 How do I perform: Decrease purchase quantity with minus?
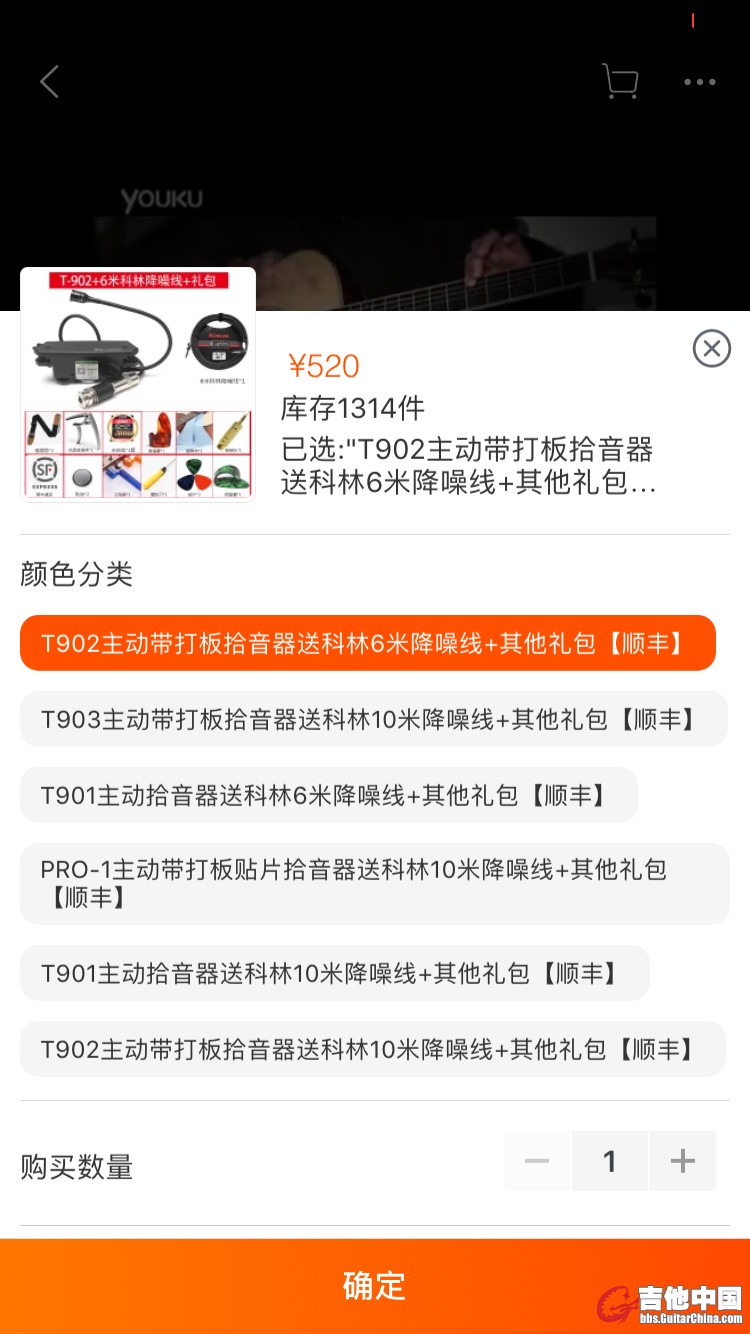[x=537, y=1161]
